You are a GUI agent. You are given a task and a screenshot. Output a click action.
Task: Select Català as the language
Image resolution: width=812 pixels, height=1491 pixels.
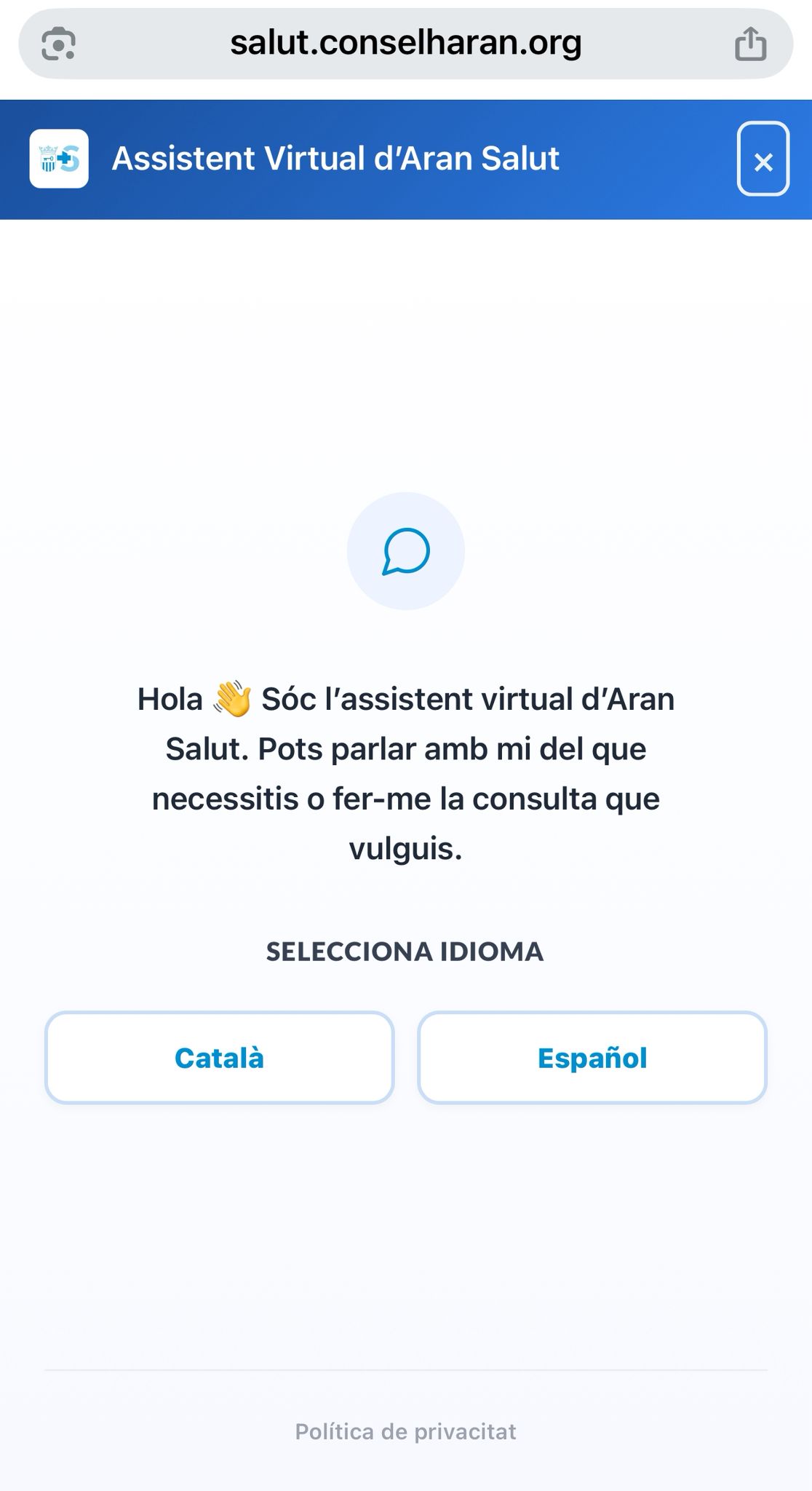pos(219,1058)
